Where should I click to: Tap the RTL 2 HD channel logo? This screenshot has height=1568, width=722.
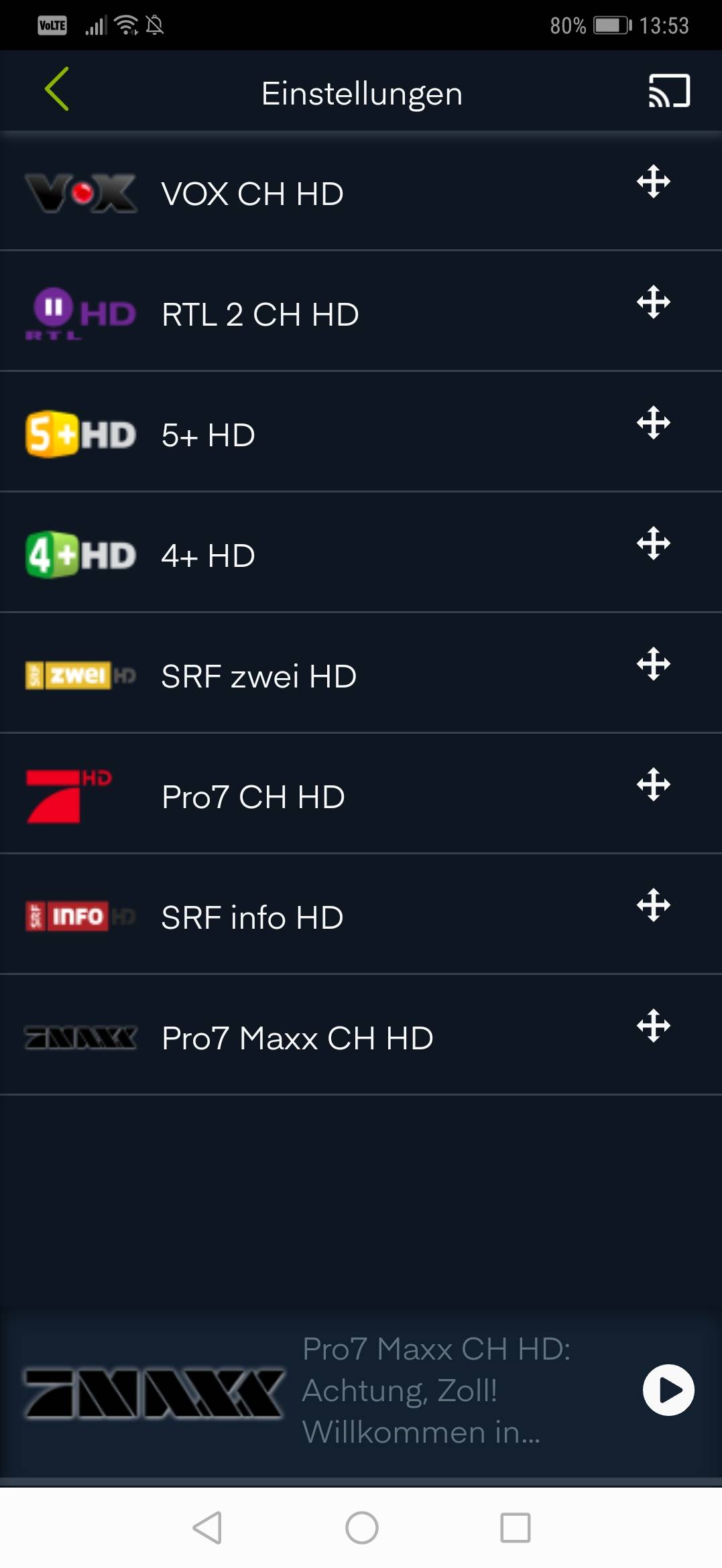click(x=79, y=313)
